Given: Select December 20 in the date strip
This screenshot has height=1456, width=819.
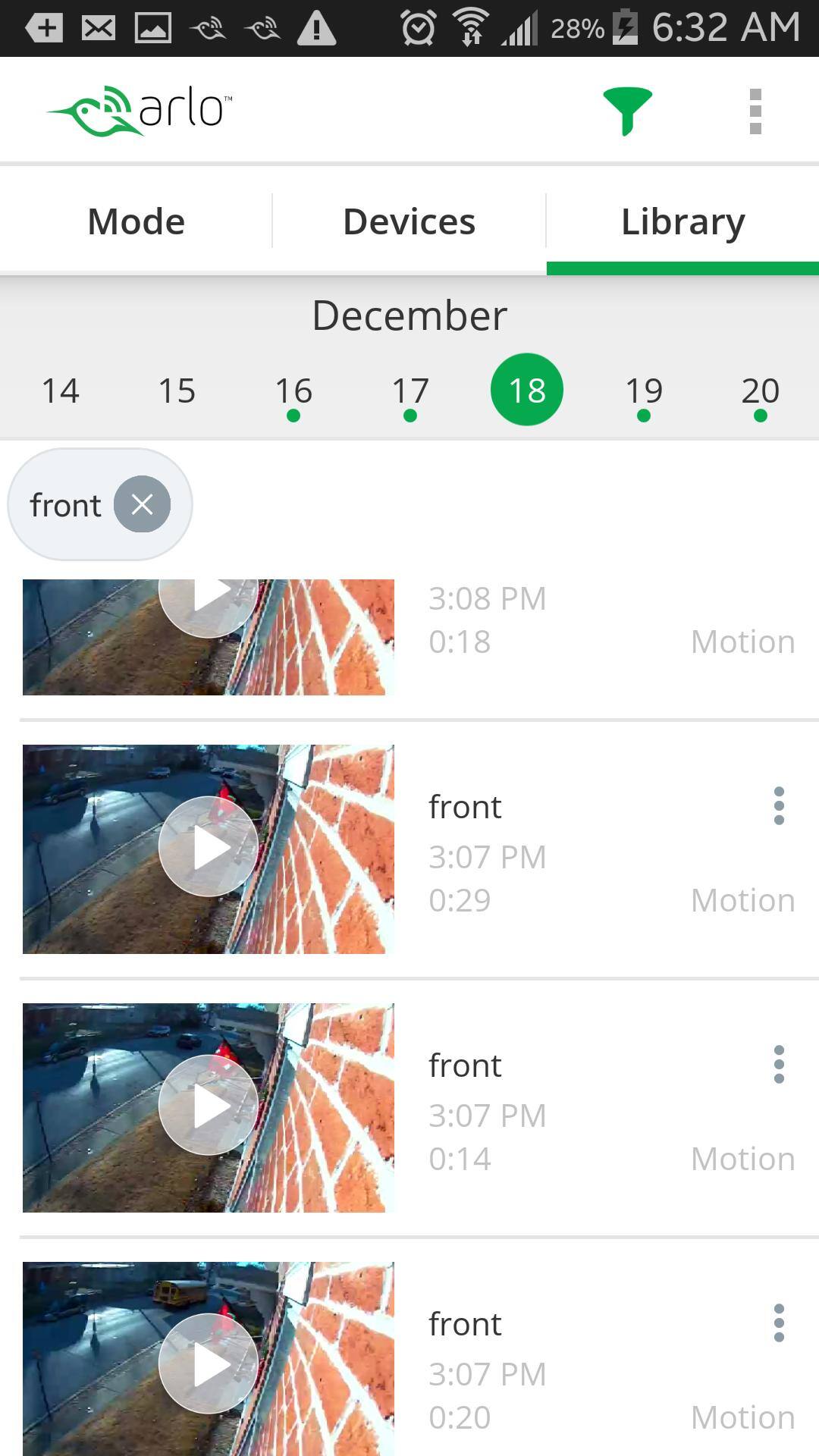Looking at the screenshot, I should (x=761, y=391).
